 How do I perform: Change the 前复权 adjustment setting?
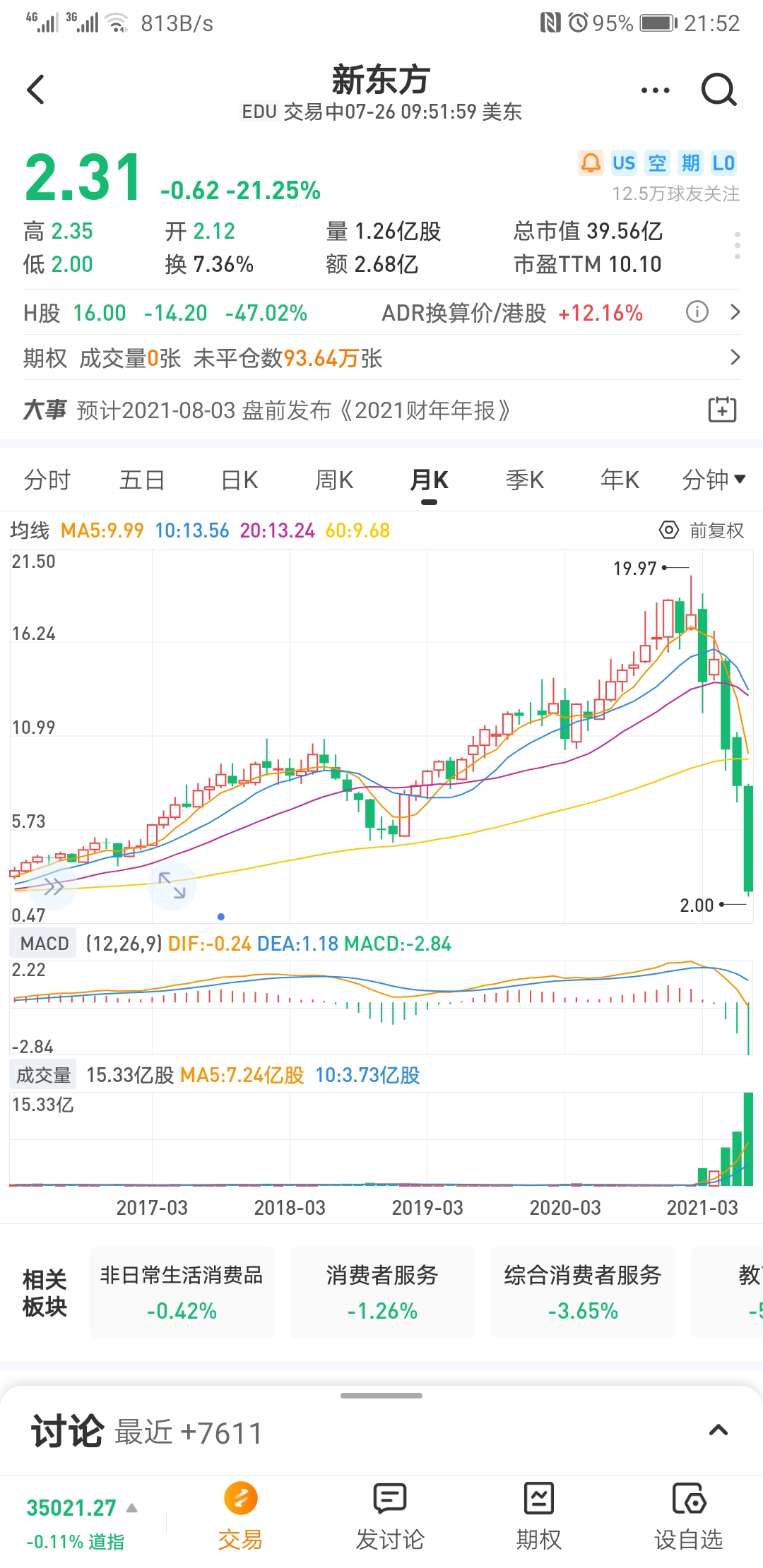pyautogui.click(x=702, y=530)
